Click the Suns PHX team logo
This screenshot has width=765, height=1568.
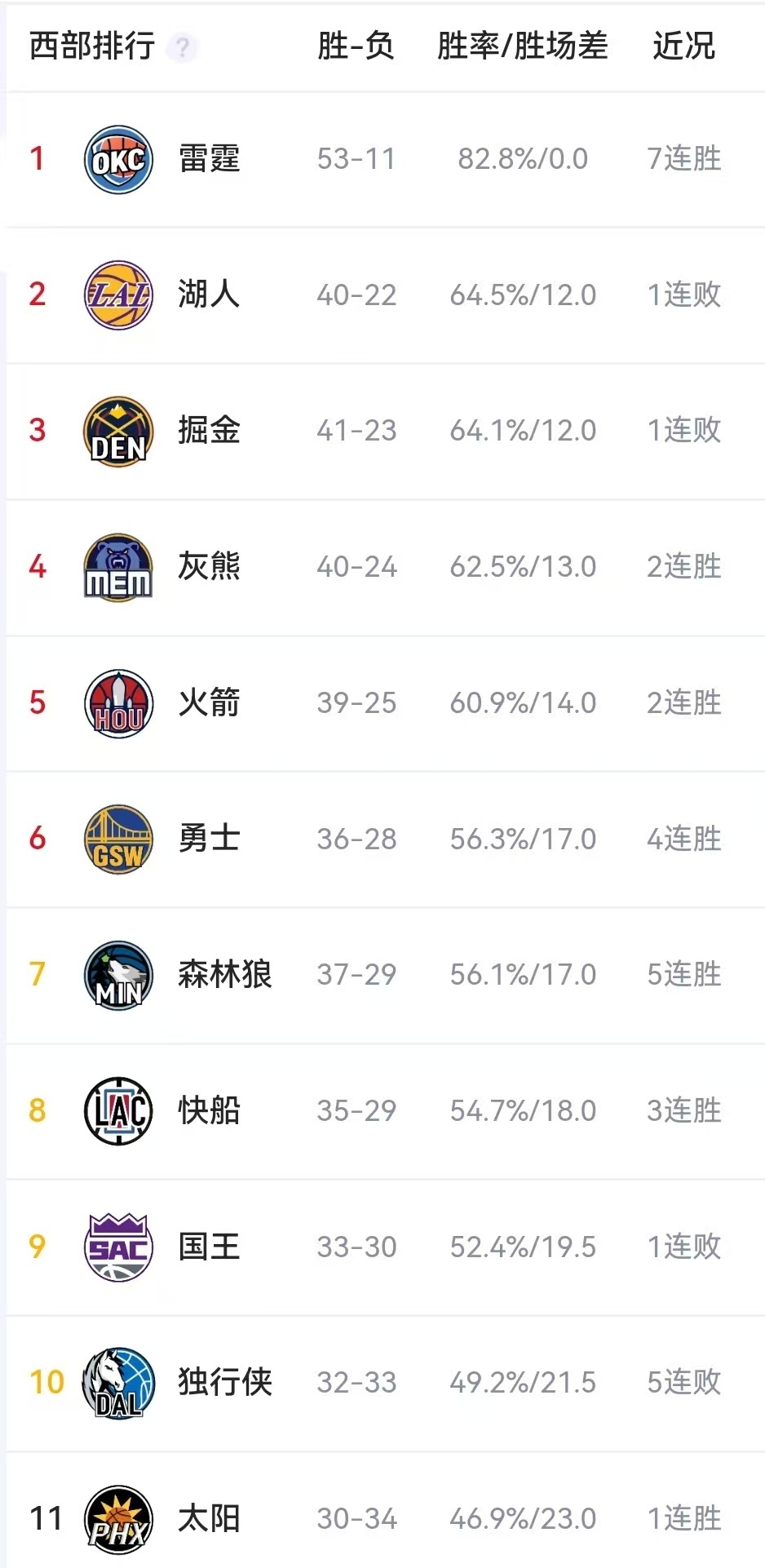[117, 1519]
